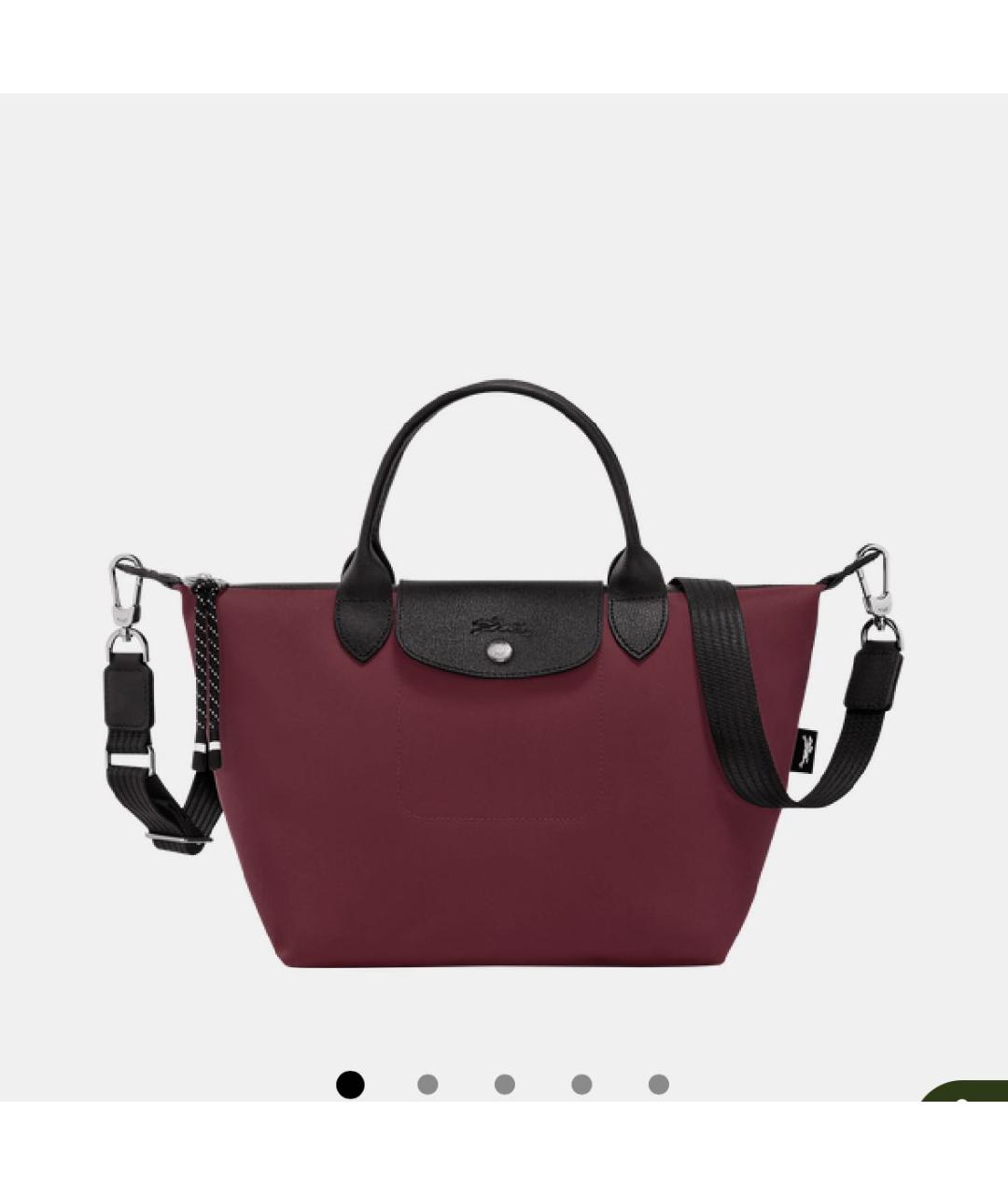1008x1195 pixels.
Task: Go to the fifth and last photo dot
Action: [658, 1084]
